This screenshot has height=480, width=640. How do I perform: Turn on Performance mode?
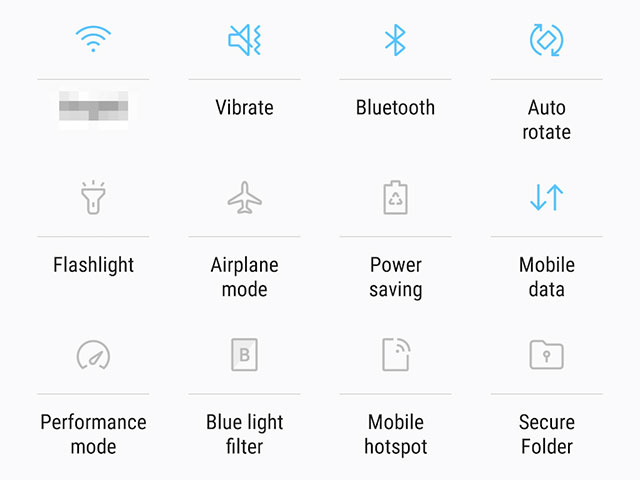point(93,355)
